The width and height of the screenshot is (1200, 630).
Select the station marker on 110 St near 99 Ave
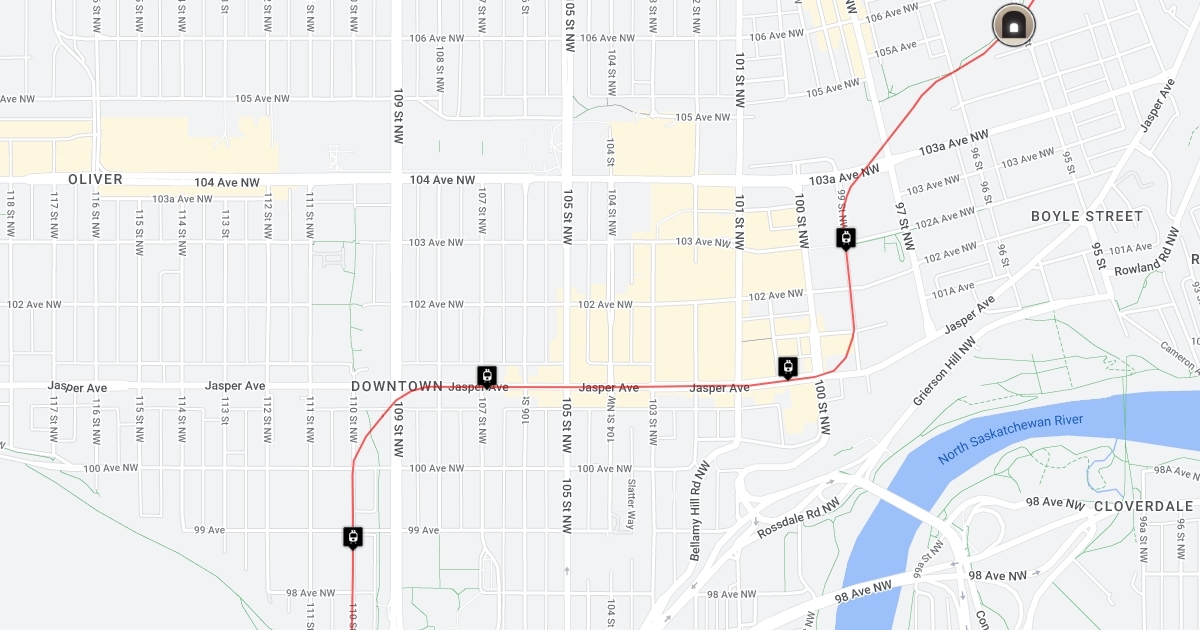[353, 537]
